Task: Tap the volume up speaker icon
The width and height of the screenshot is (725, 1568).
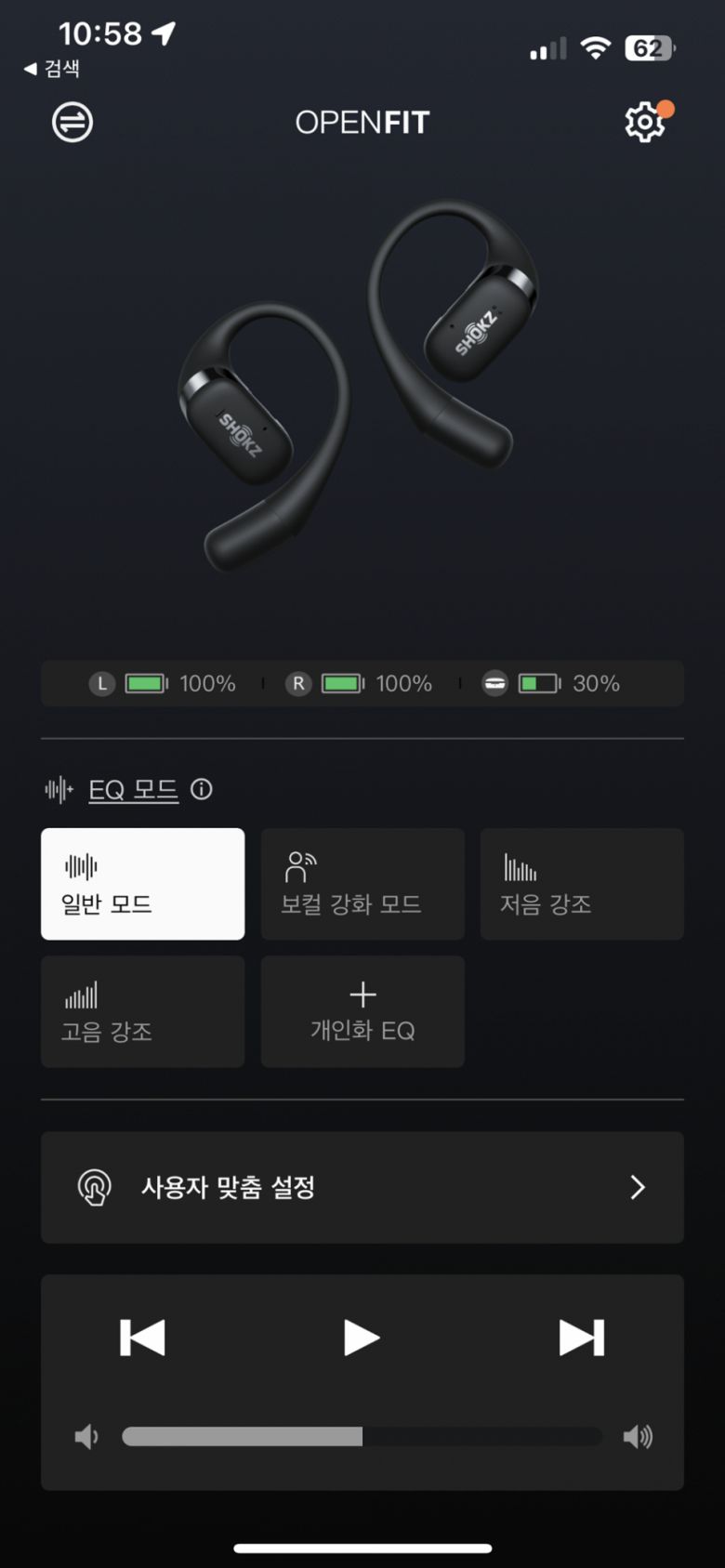Action: (638, 1436)
